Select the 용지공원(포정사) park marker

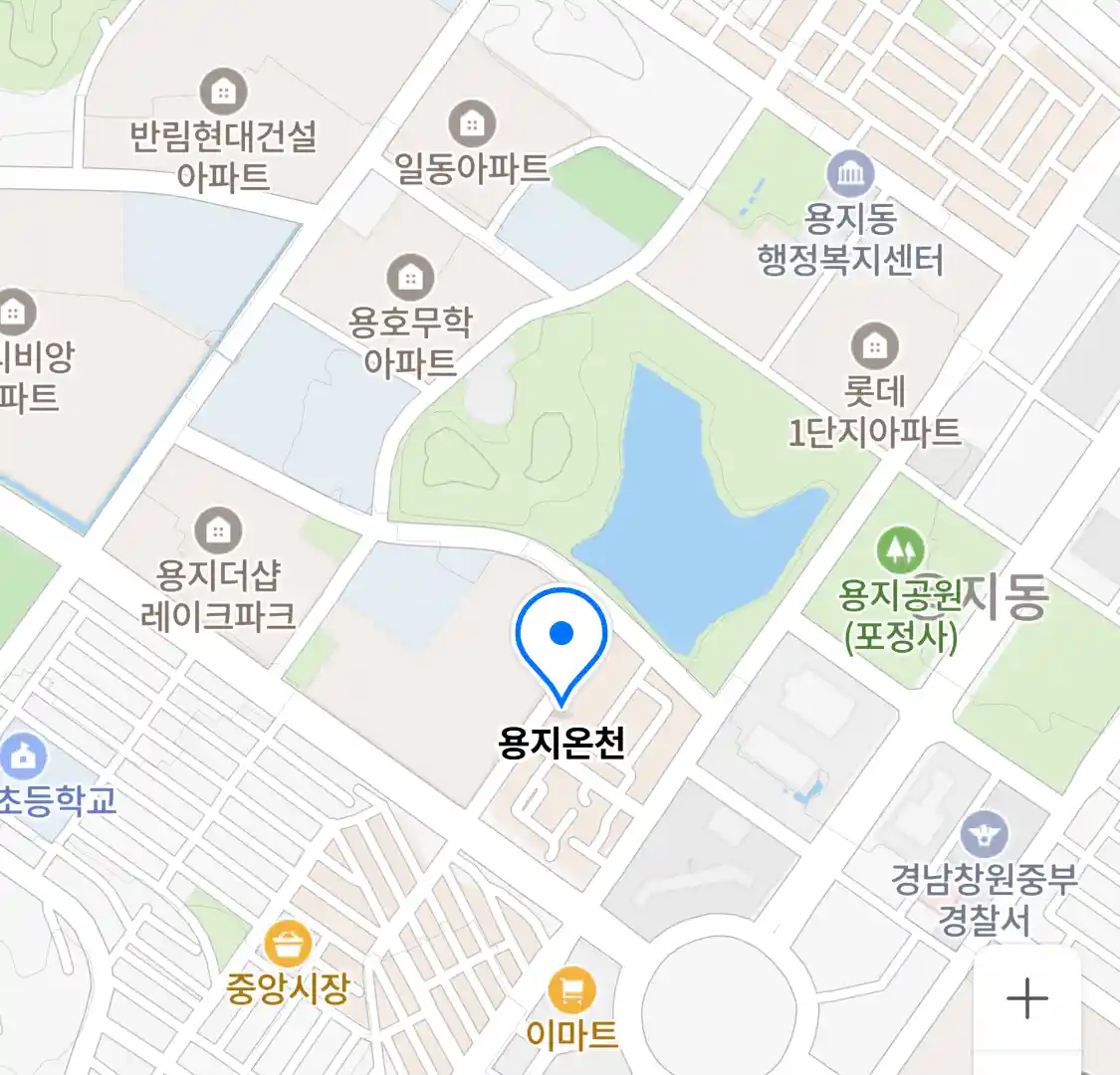coord(900,550)
